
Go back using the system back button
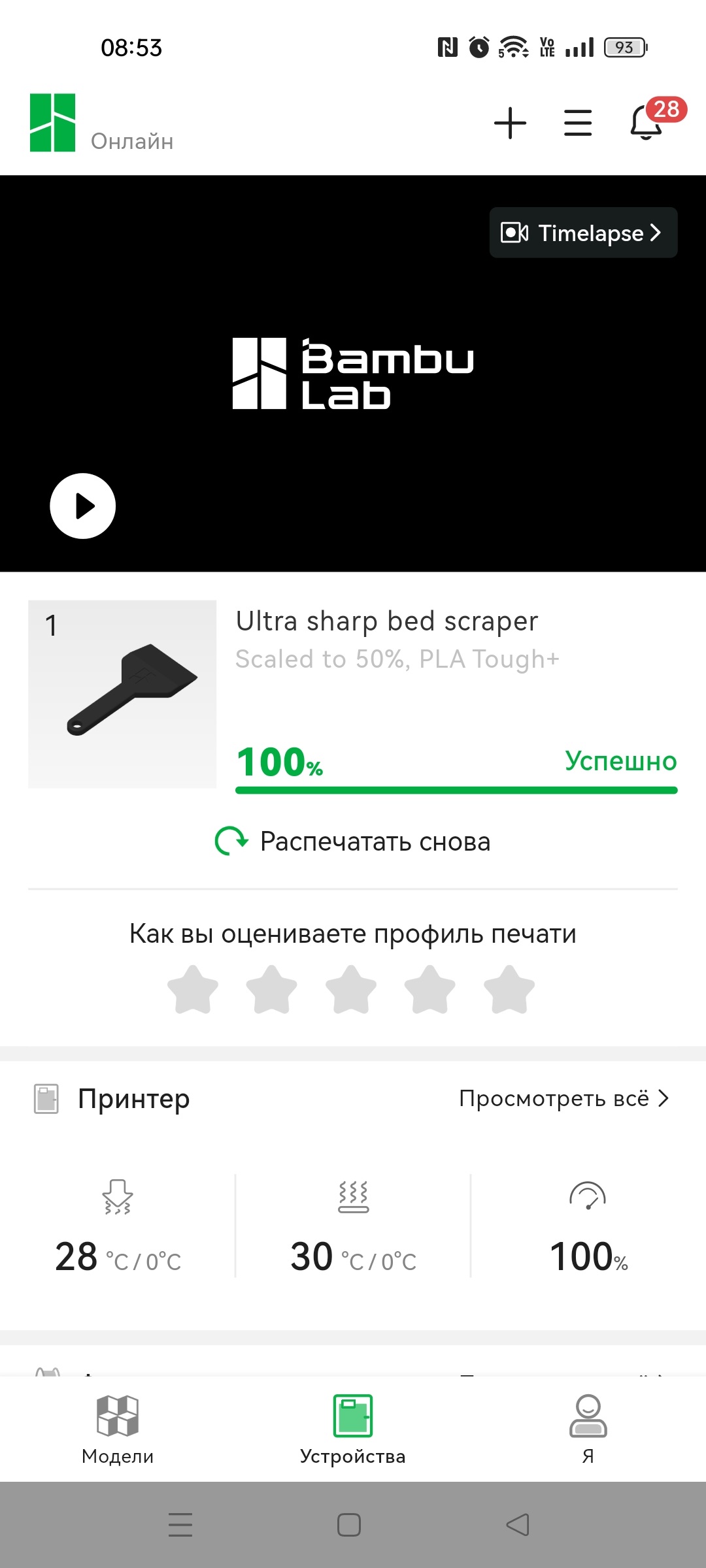coord(518,1525)
